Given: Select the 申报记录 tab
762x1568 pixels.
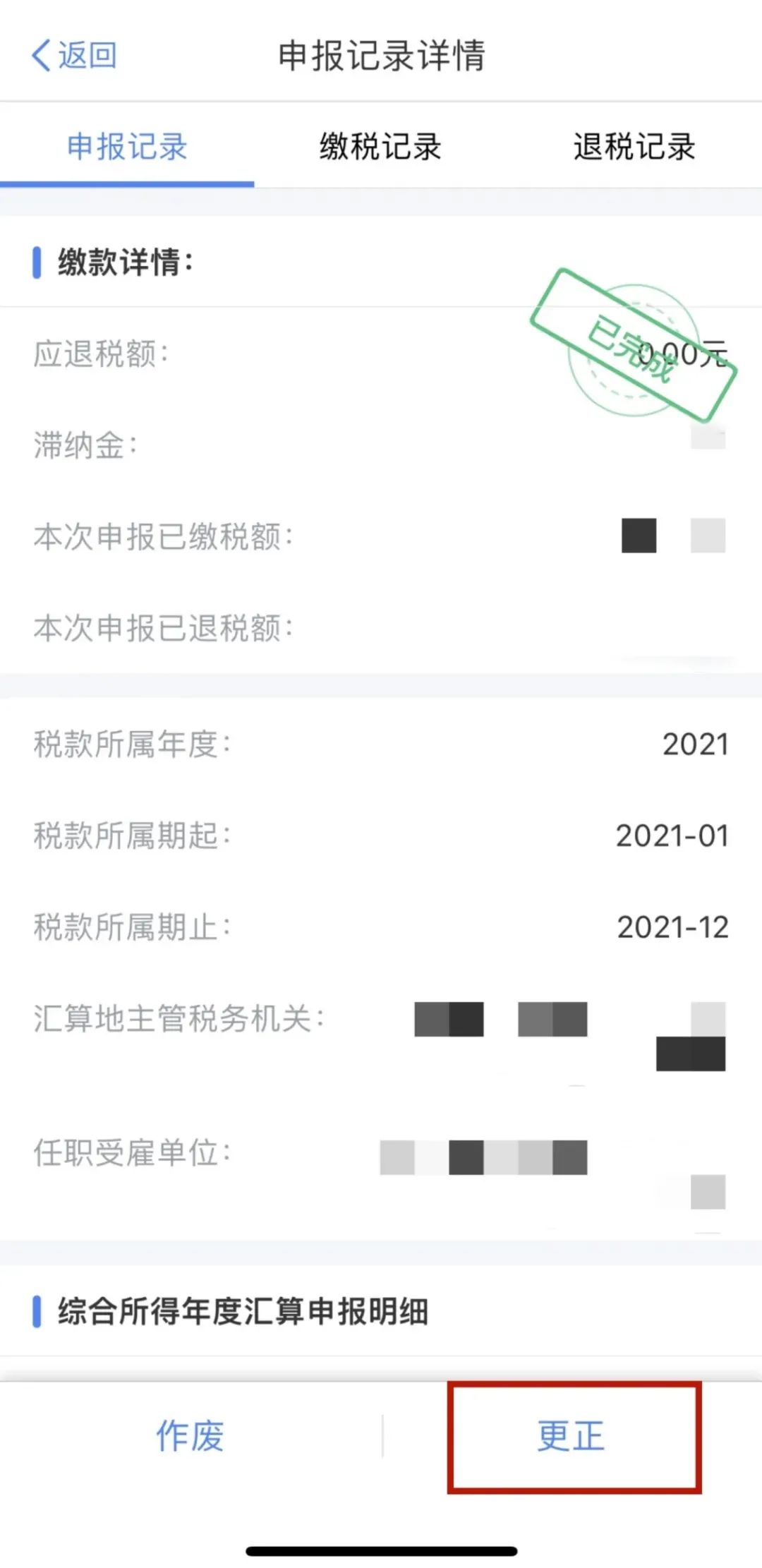Looking at the screenshot, I should 127,147.
